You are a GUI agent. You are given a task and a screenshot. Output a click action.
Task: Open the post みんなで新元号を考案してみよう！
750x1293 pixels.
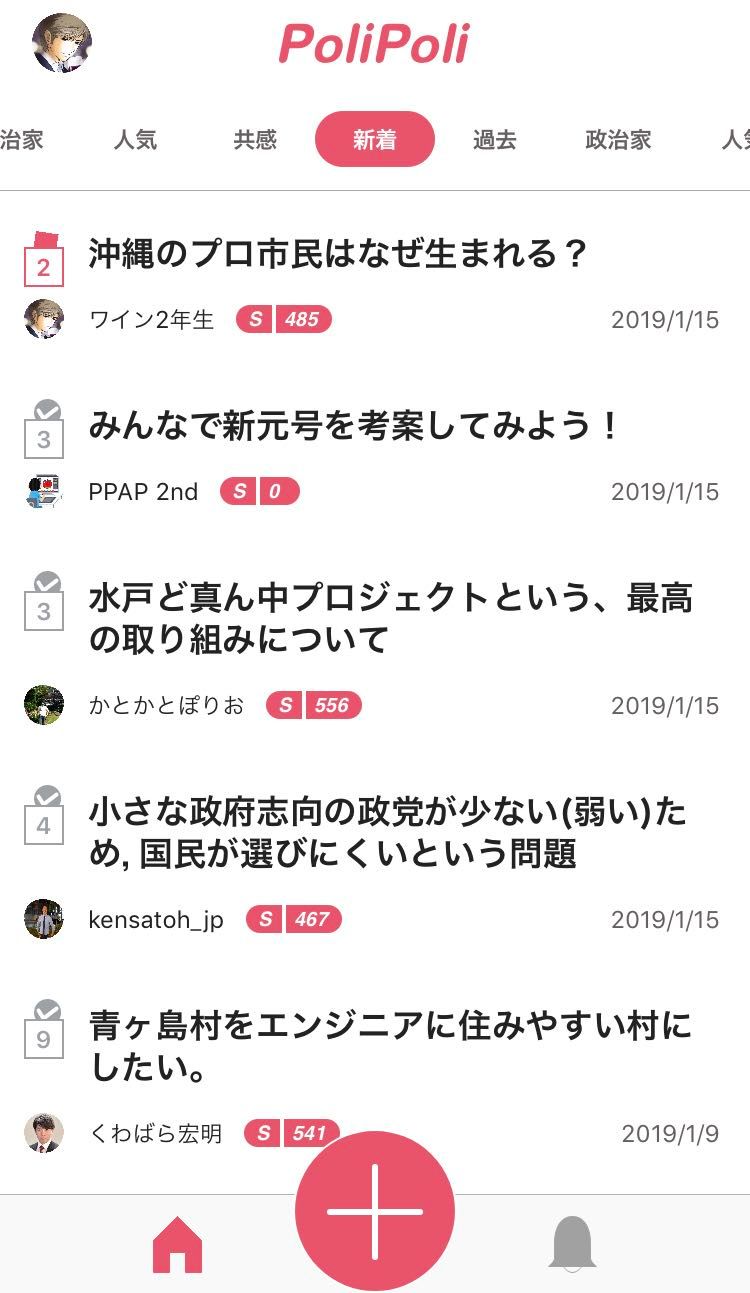tap(355, 427)
